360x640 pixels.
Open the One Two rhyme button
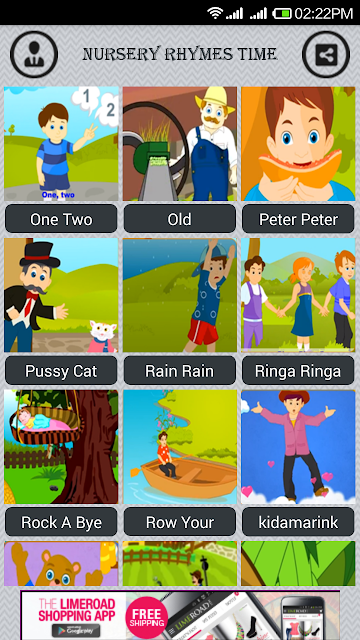[x=61, y=219]
